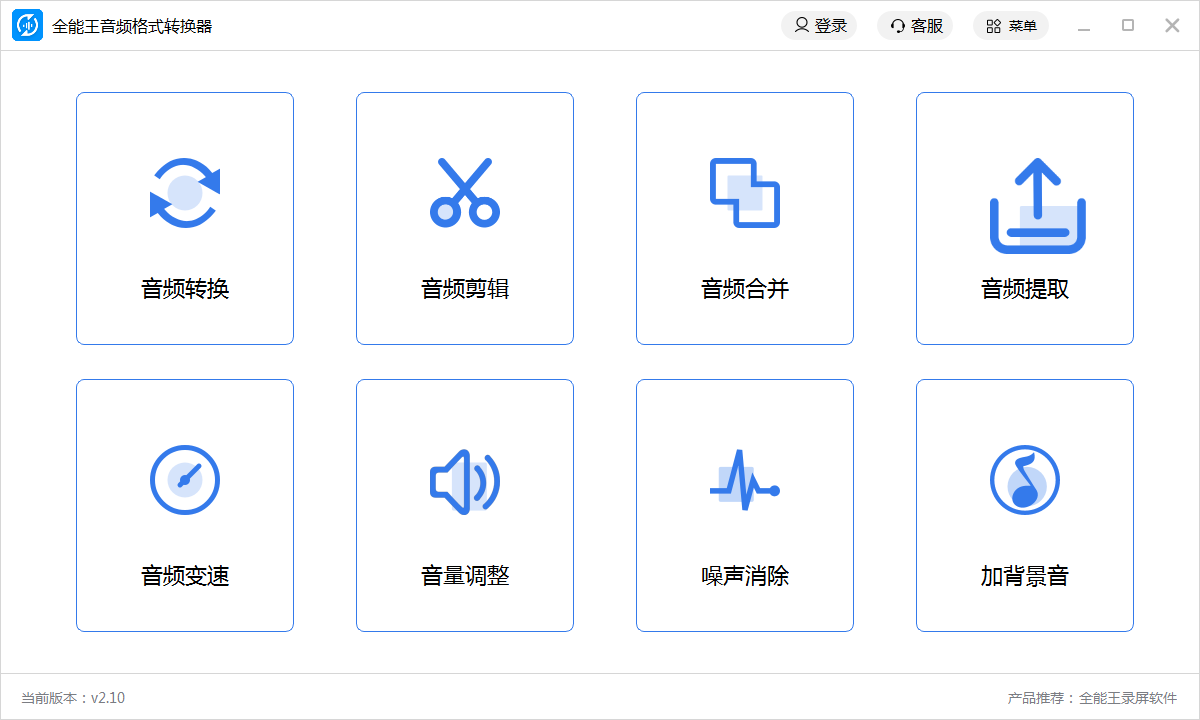Contact 客服 customer service
The width and height of the screenshot is (1200, 720).
[915, 26]
